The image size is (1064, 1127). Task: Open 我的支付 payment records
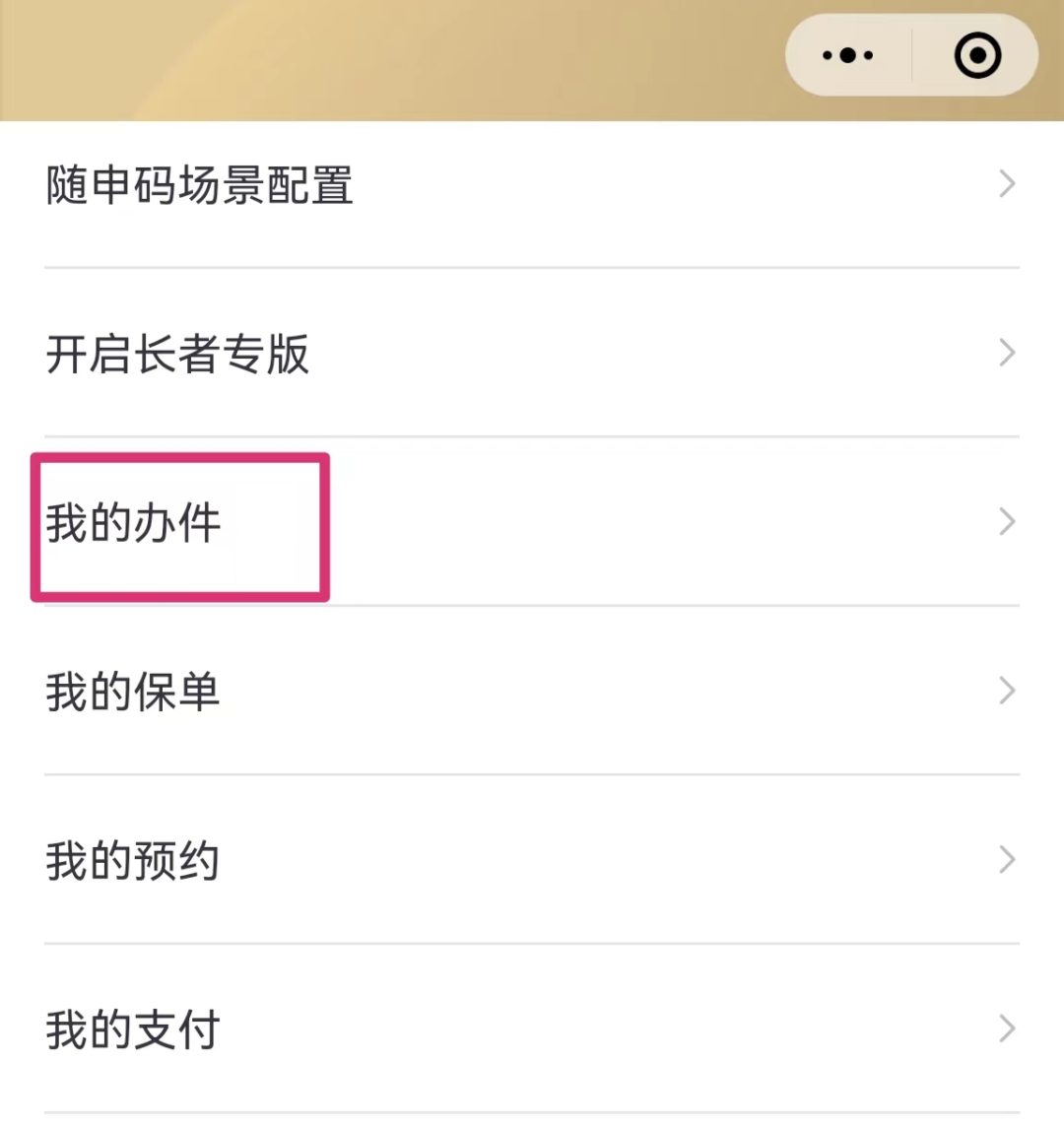pos(133,1028)
